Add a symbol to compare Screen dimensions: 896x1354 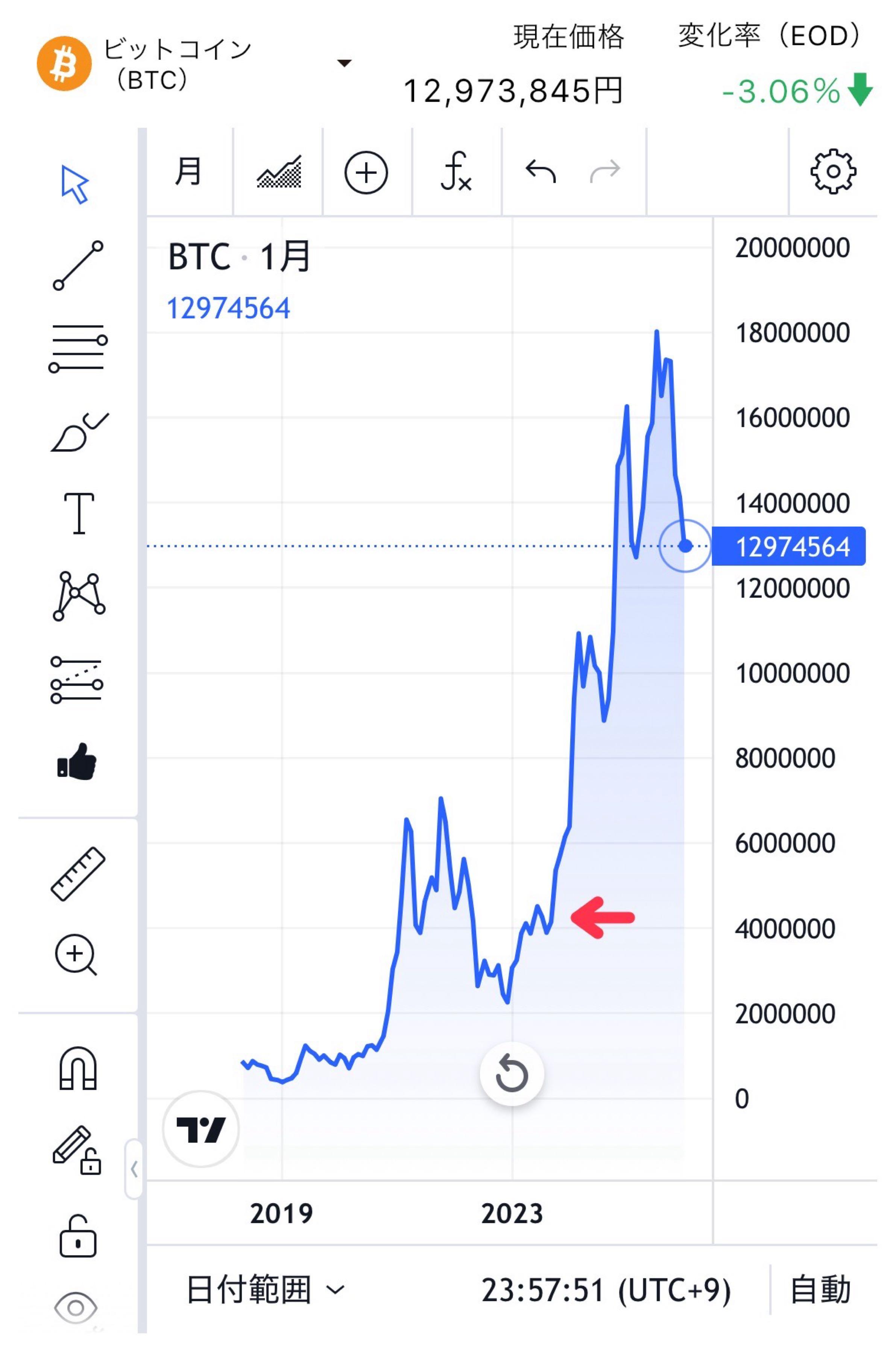[366, 172]
